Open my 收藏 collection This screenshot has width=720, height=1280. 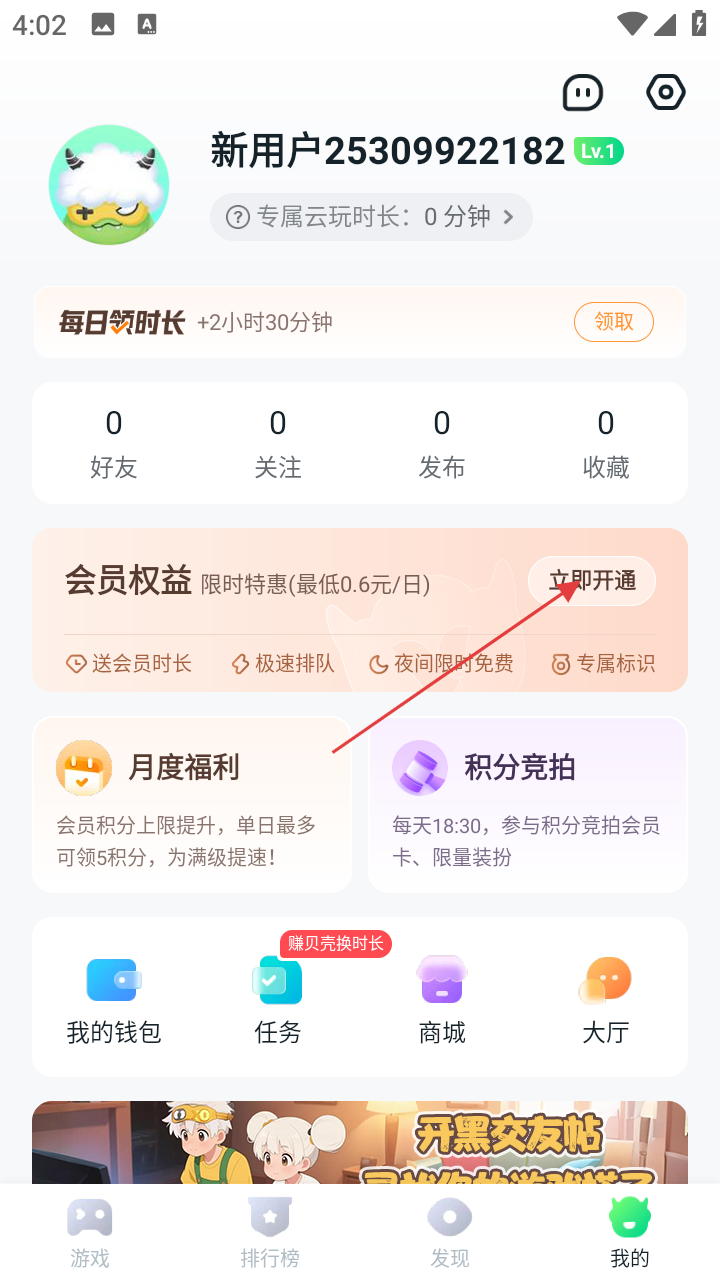(x=606, y=442)
